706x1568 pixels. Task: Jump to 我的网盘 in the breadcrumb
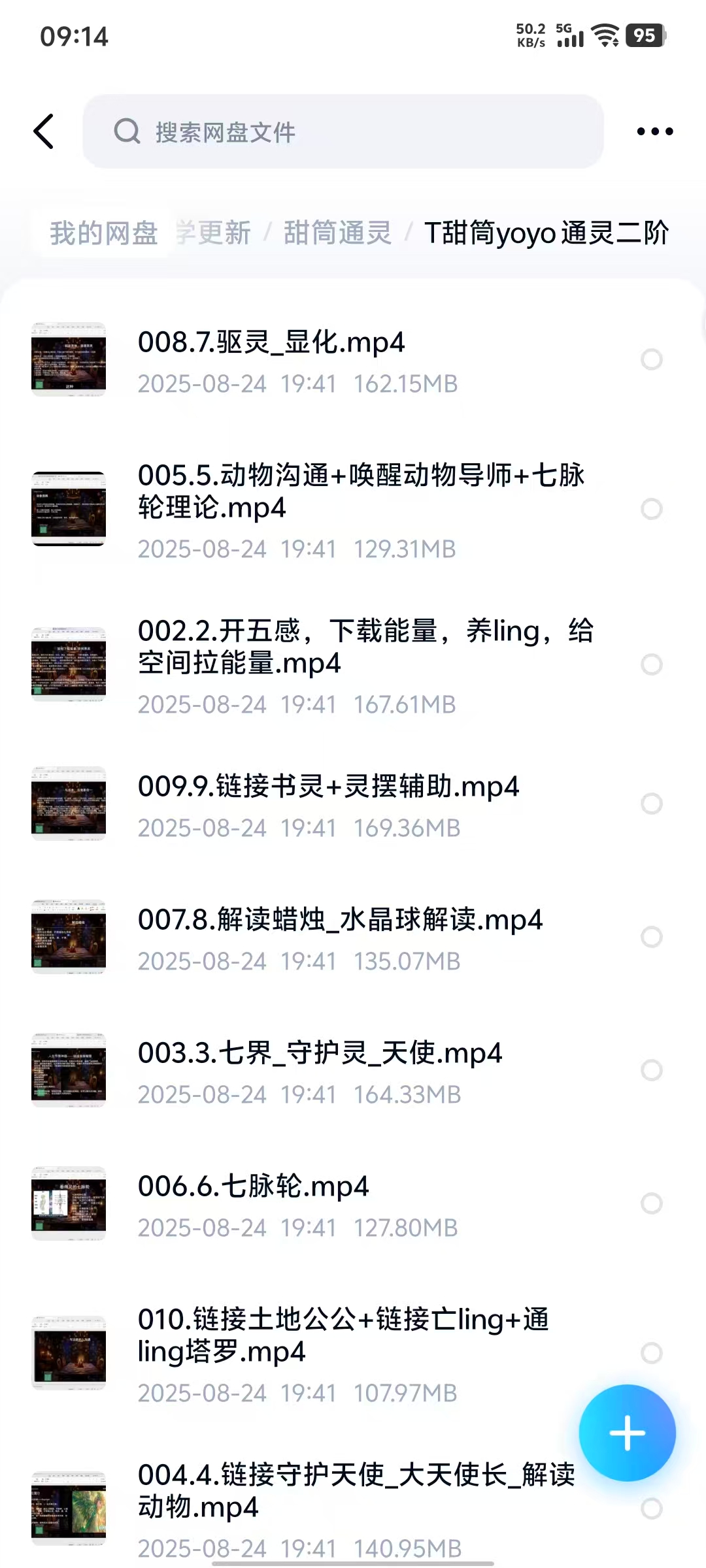pyautogui.click(x=104, y=233)
